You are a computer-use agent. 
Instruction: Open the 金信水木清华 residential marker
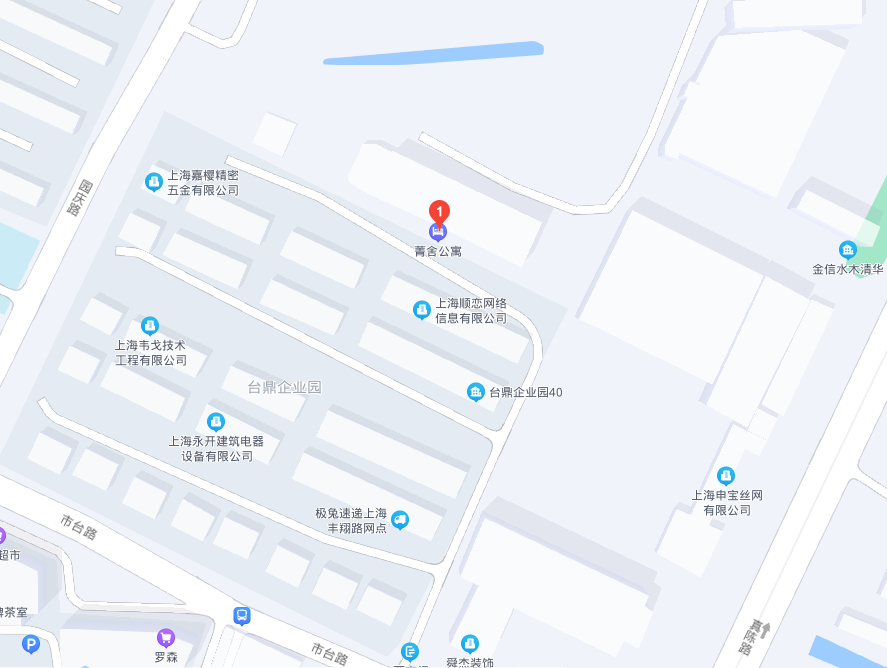848,250
